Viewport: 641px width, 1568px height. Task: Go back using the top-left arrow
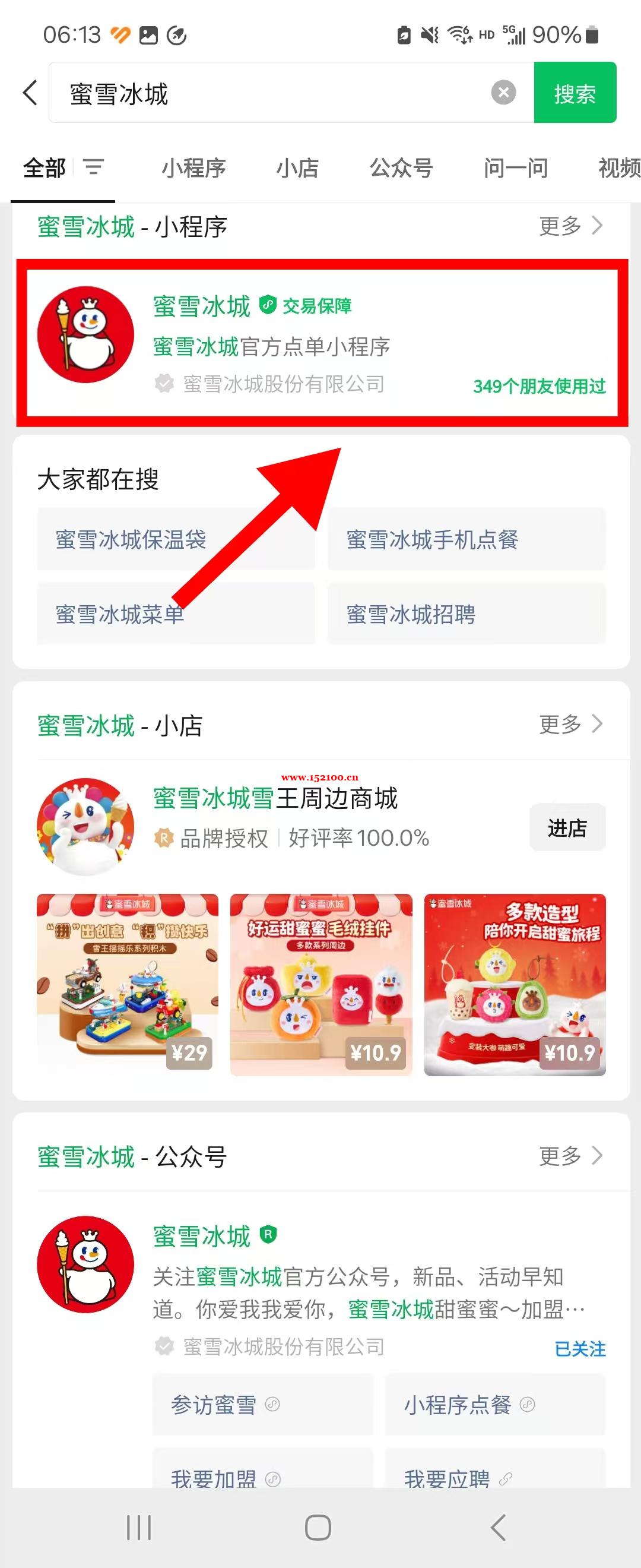[x=30, y=93]
